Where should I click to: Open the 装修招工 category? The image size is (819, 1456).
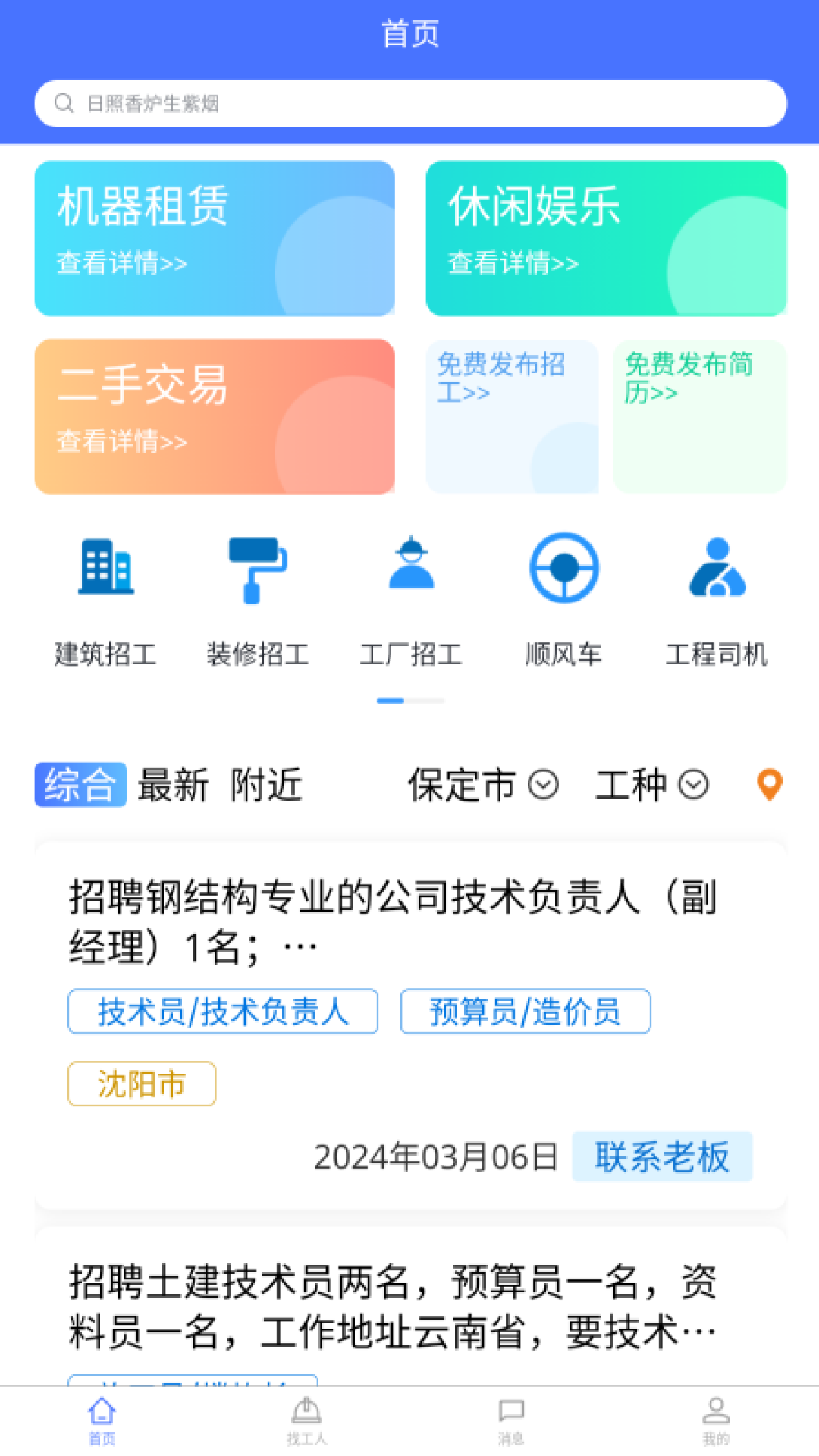coord(258,599)
